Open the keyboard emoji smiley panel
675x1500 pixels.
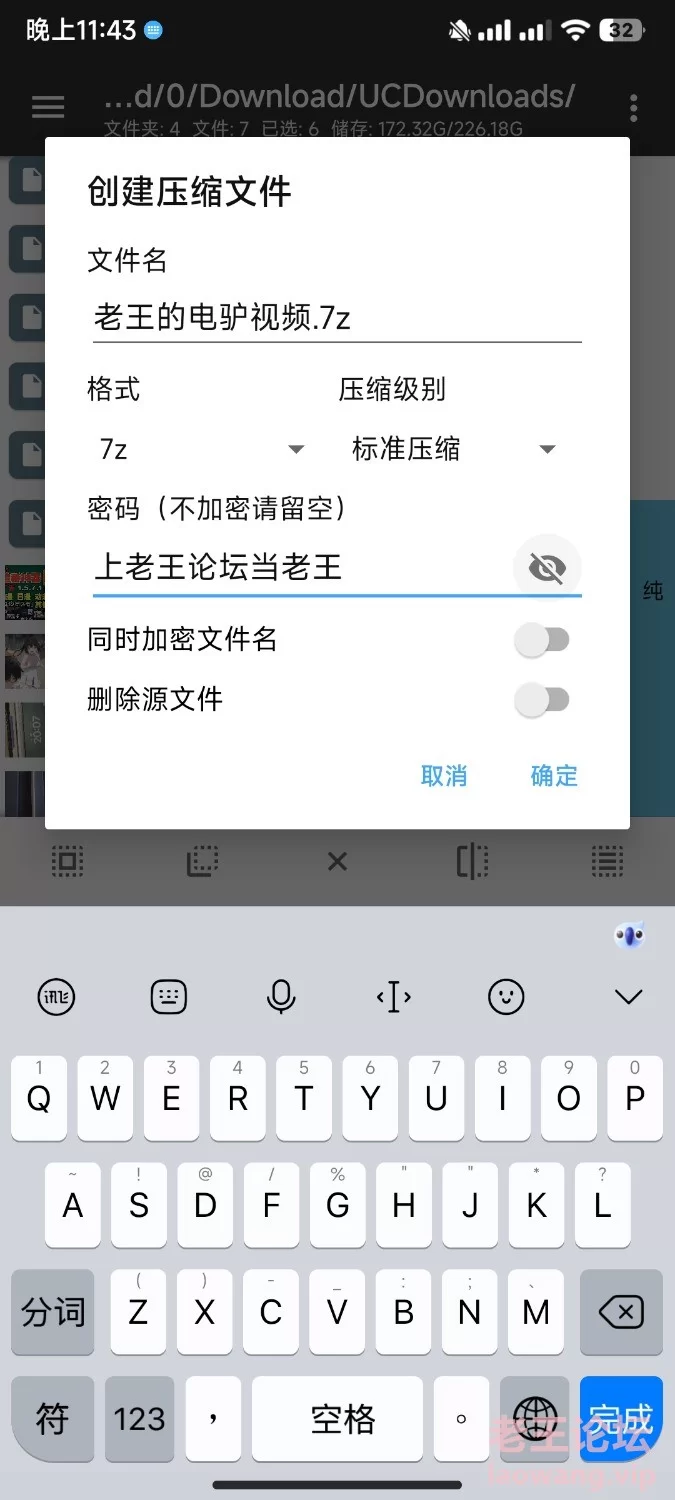coord(506,996)
